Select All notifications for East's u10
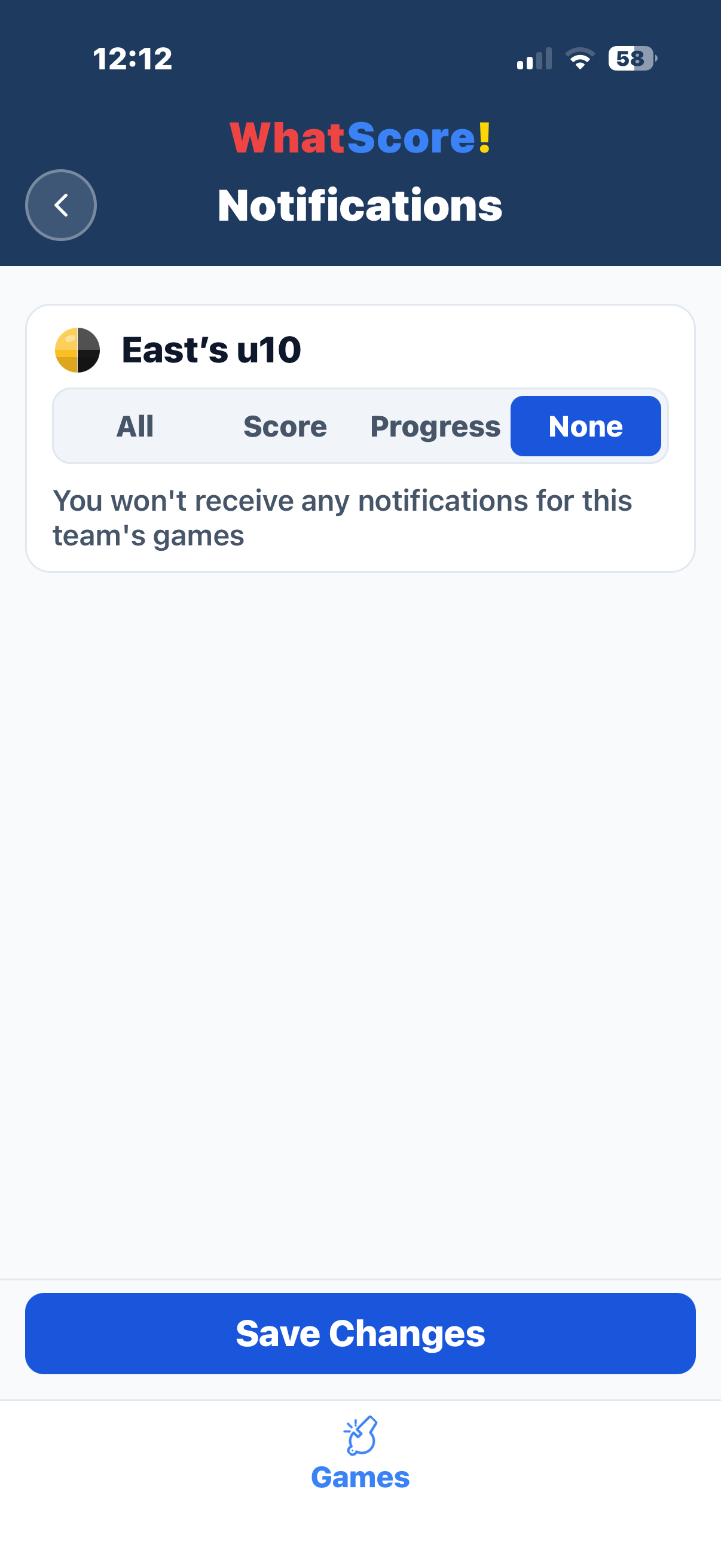 135,426
